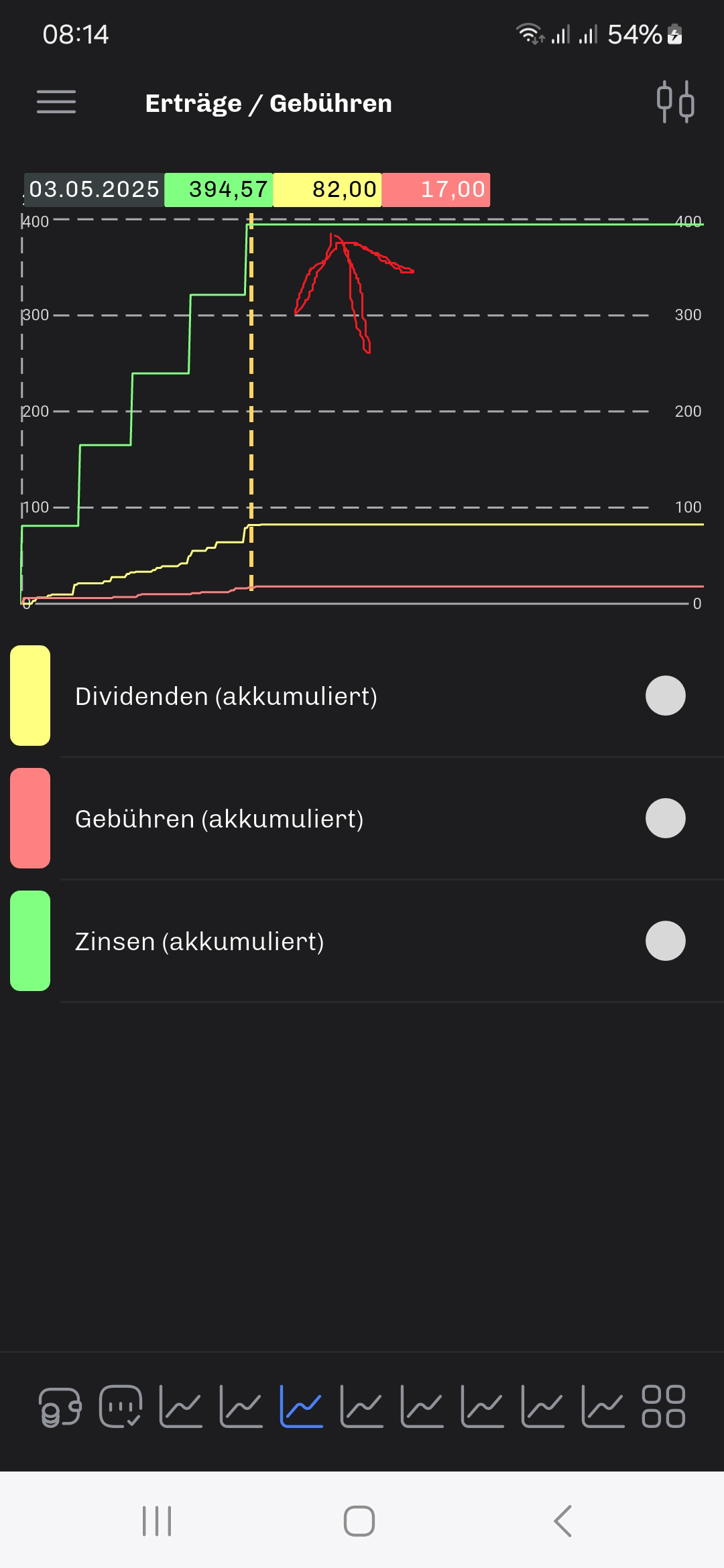Viewport: 724px width, 1568px height.
Task: Tap the red Gebühren color swatch
Action: (x=30, y=818)
